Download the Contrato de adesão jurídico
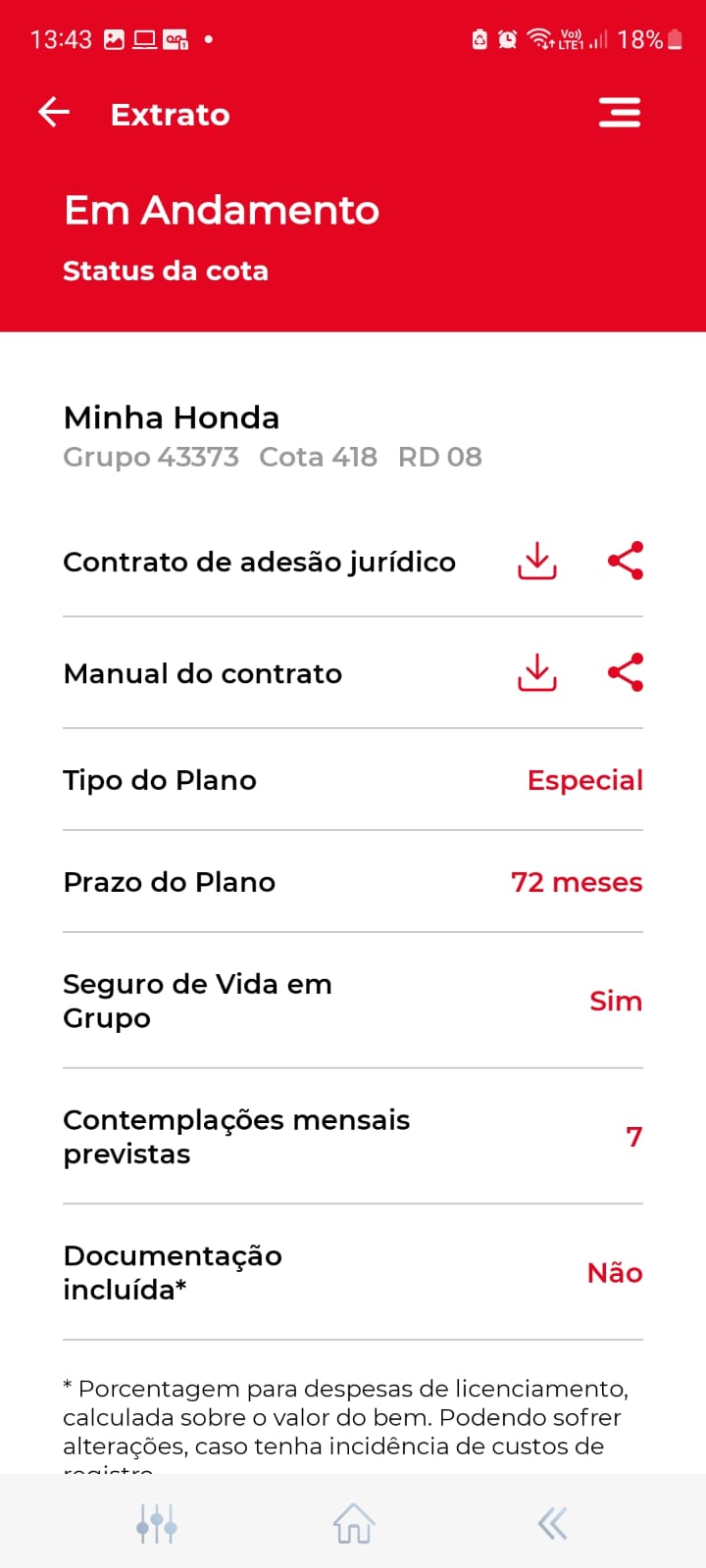Viewport: 706px width, 1568px height. (x=536, y=562)
